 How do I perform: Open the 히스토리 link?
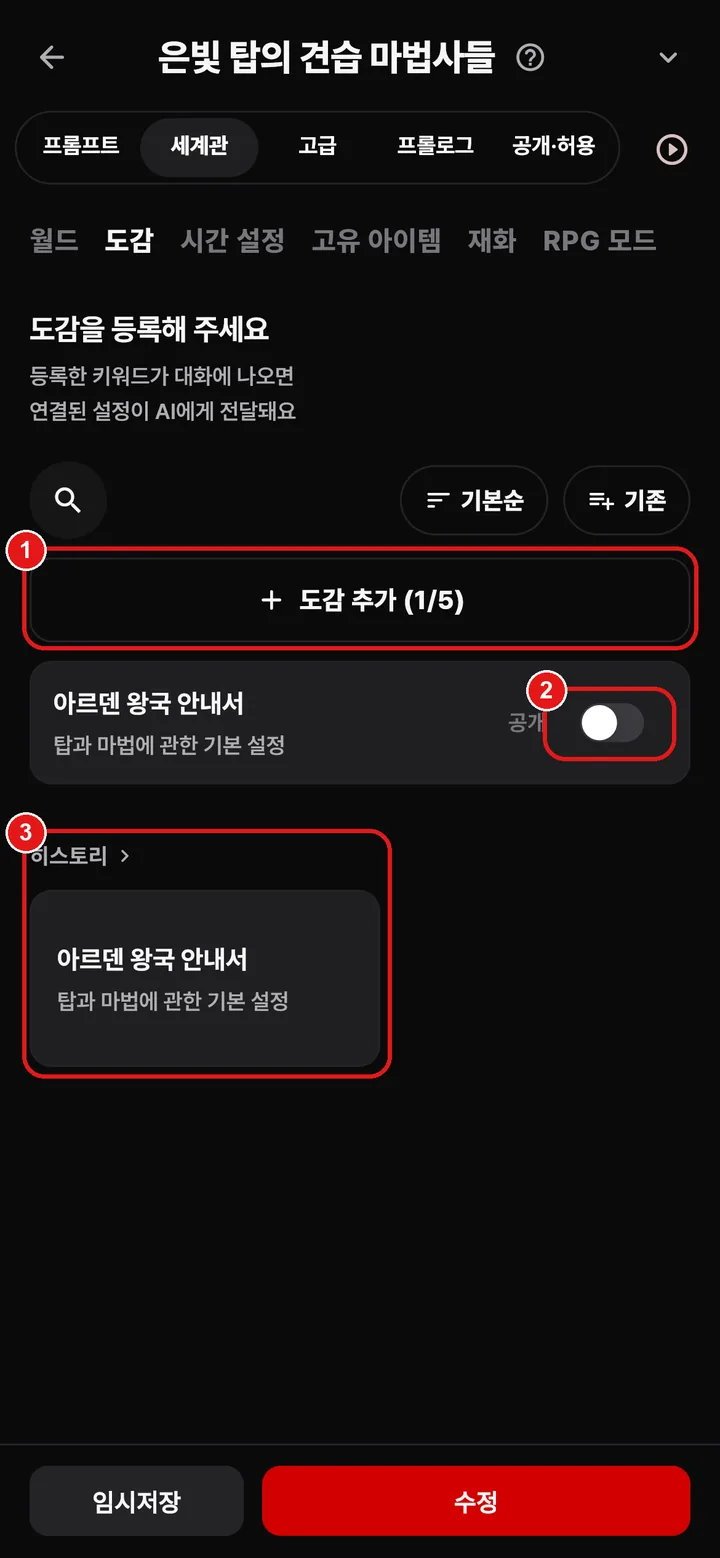pos(80,857)
